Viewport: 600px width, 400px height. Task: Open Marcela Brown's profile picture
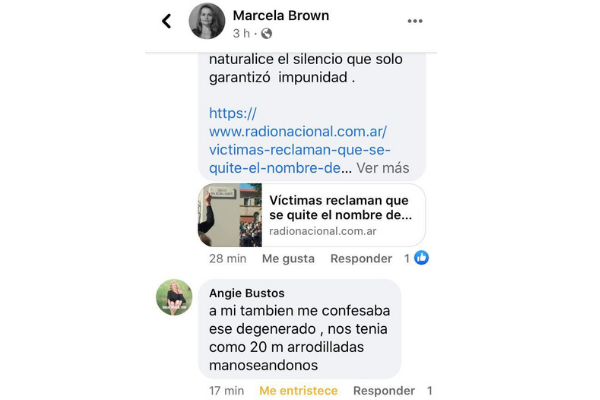[207, 21]
